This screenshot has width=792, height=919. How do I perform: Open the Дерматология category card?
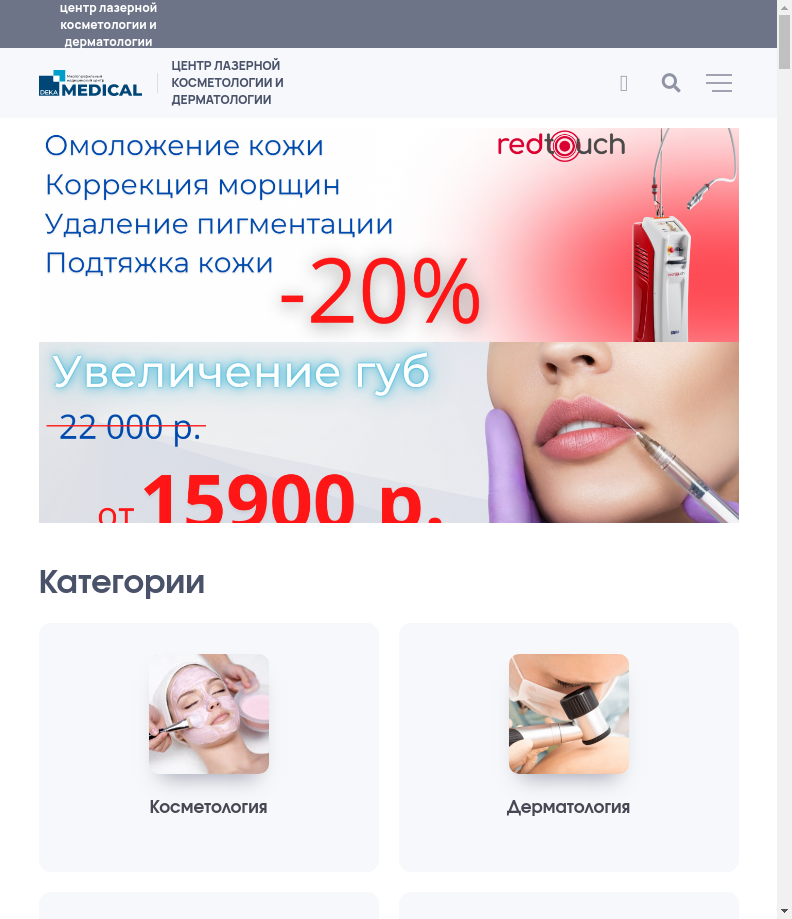pyautogui.click(x=568, y=746)
